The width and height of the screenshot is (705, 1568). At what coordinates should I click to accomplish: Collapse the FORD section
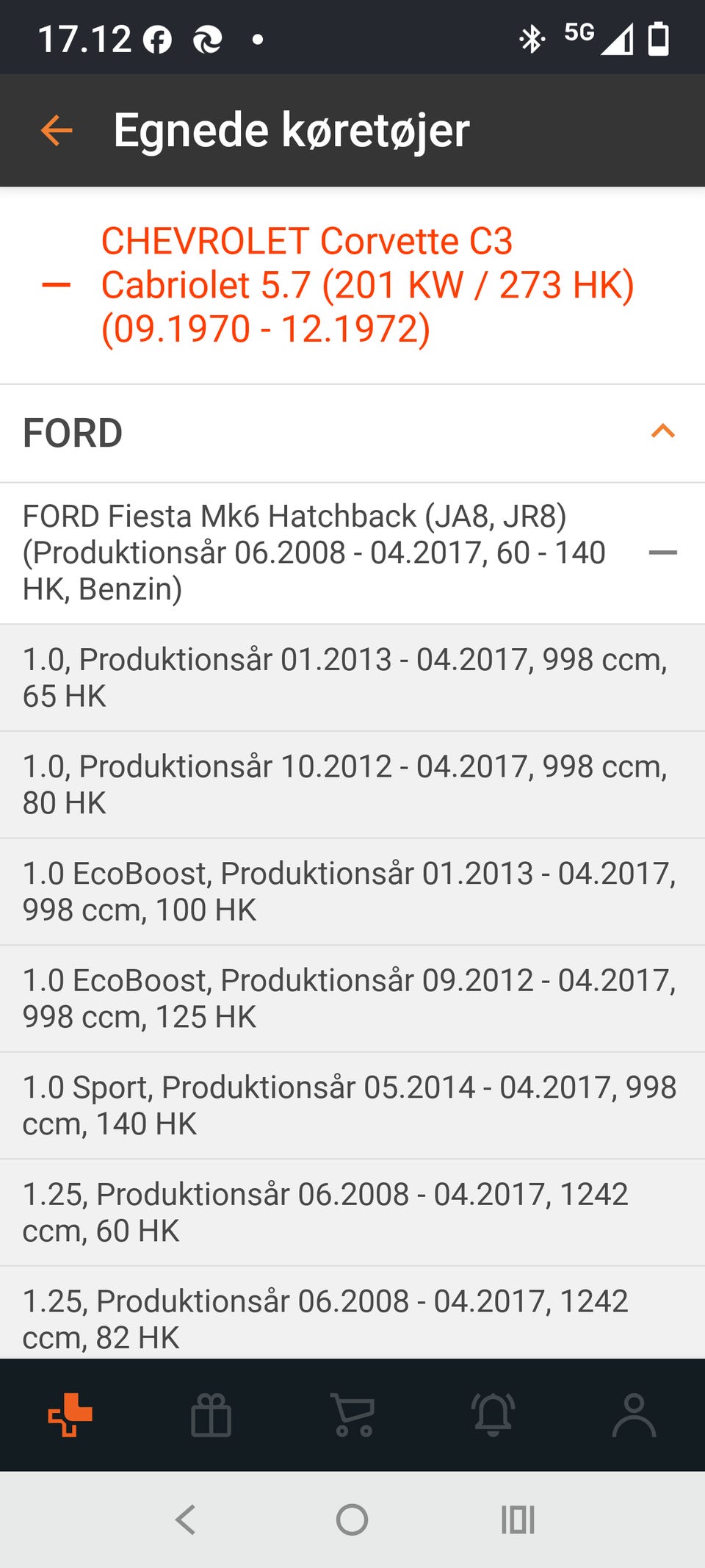pos(662,431)
